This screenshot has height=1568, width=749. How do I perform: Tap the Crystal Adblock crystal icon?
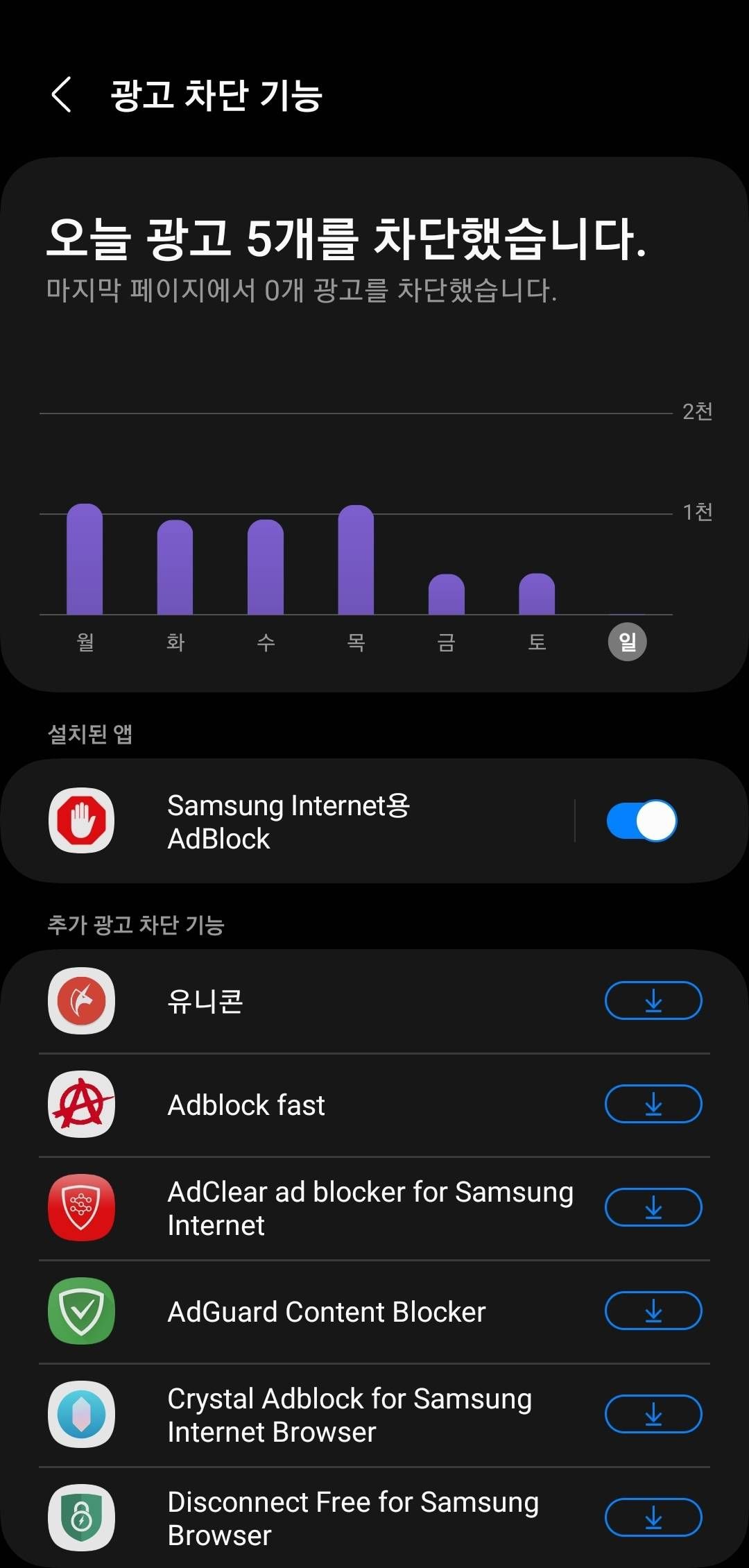[80, 1414]
